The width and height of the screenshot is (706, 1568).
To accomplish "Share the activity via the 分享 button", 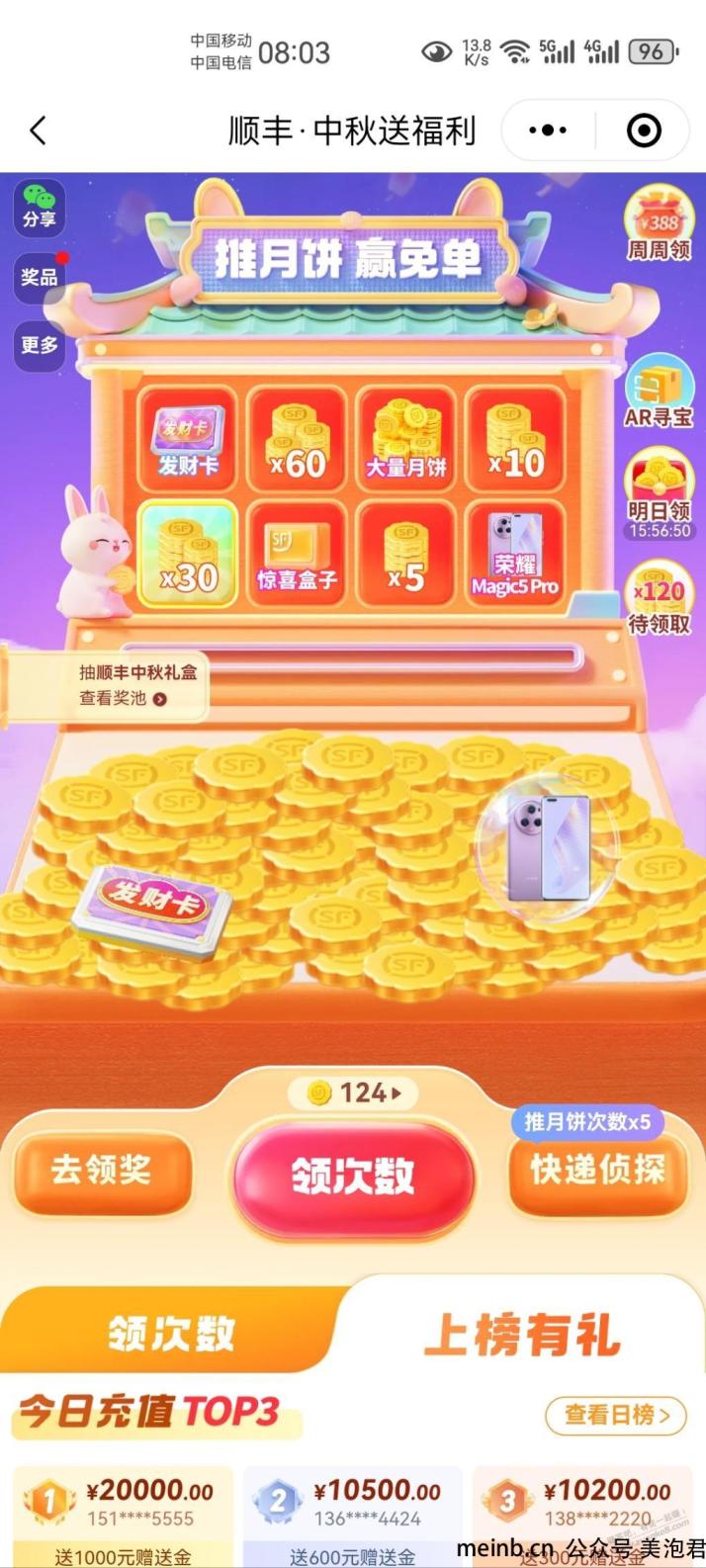I will pyautogui.click(x=40, y=207).
